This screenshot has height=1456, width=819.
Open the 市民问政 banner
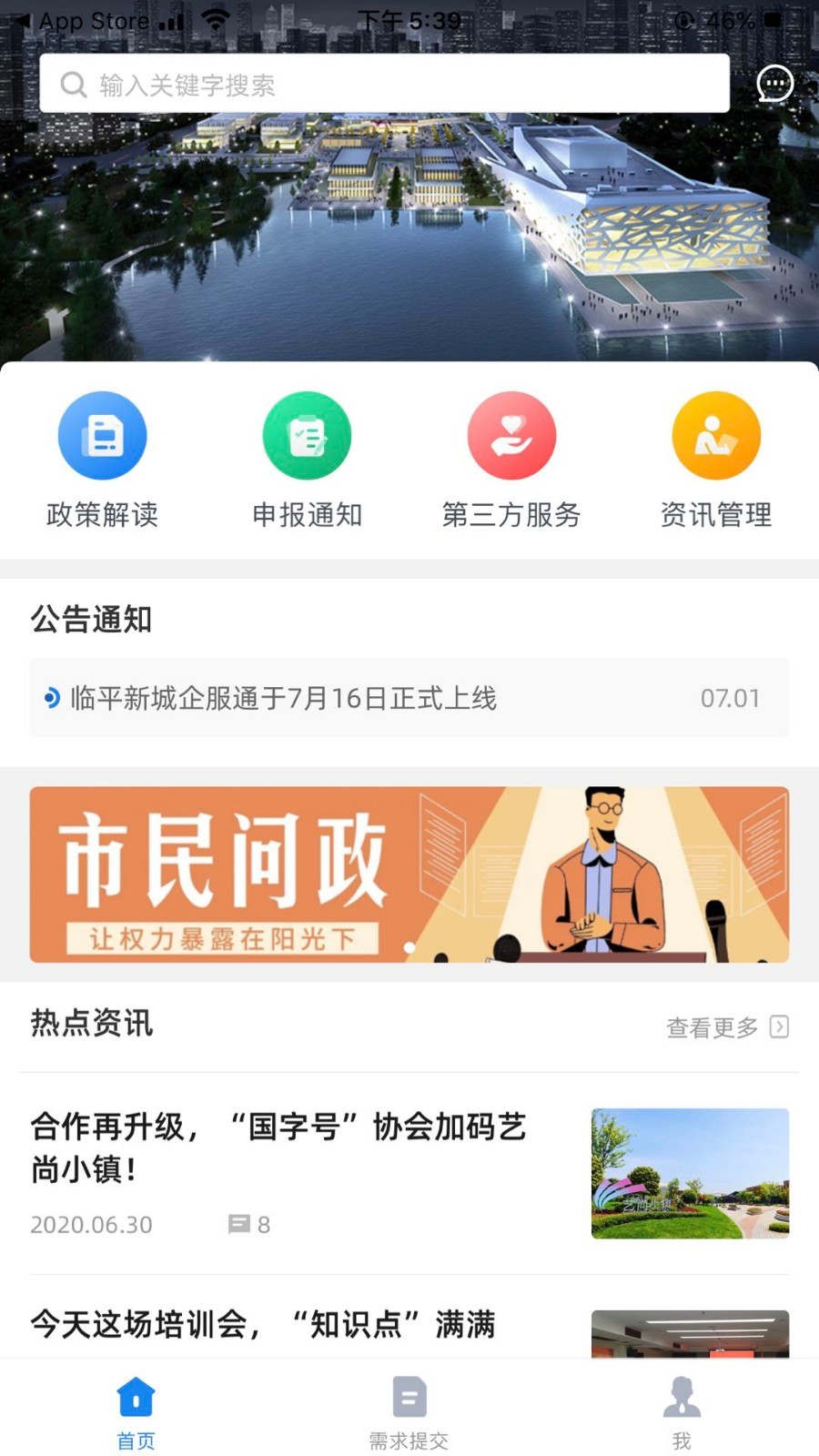tap(409, 875)
